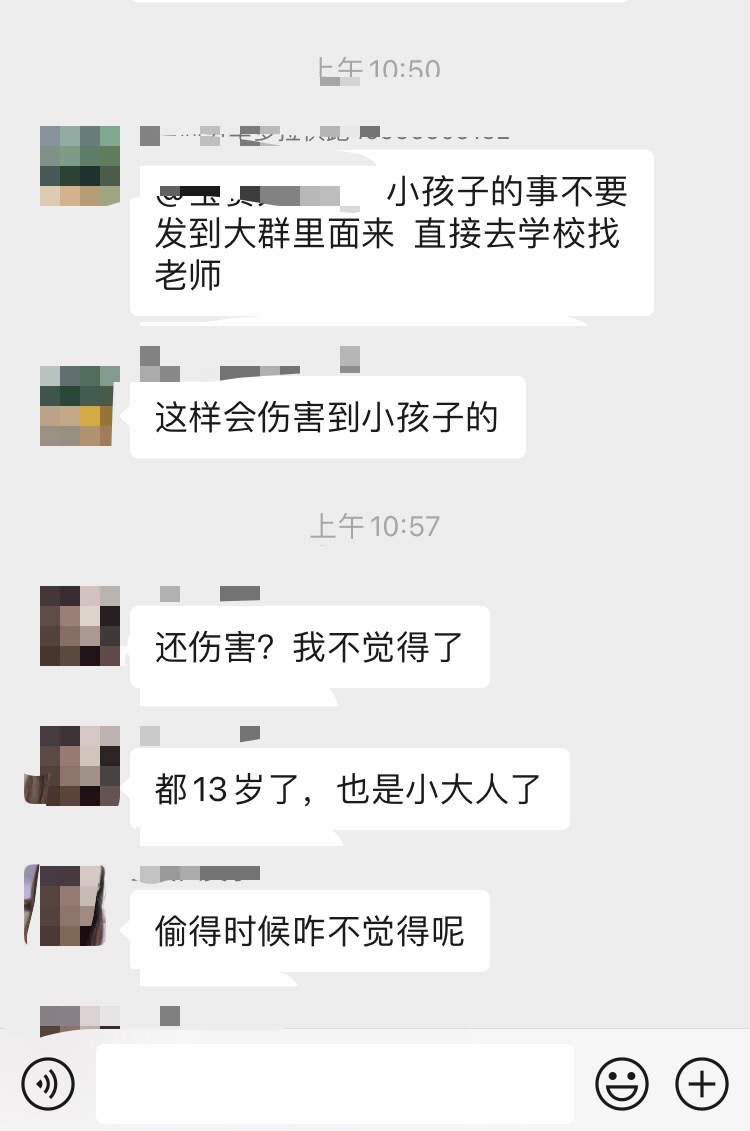Open avatar beside '偷得时候咋不觉得呢'

72,906
